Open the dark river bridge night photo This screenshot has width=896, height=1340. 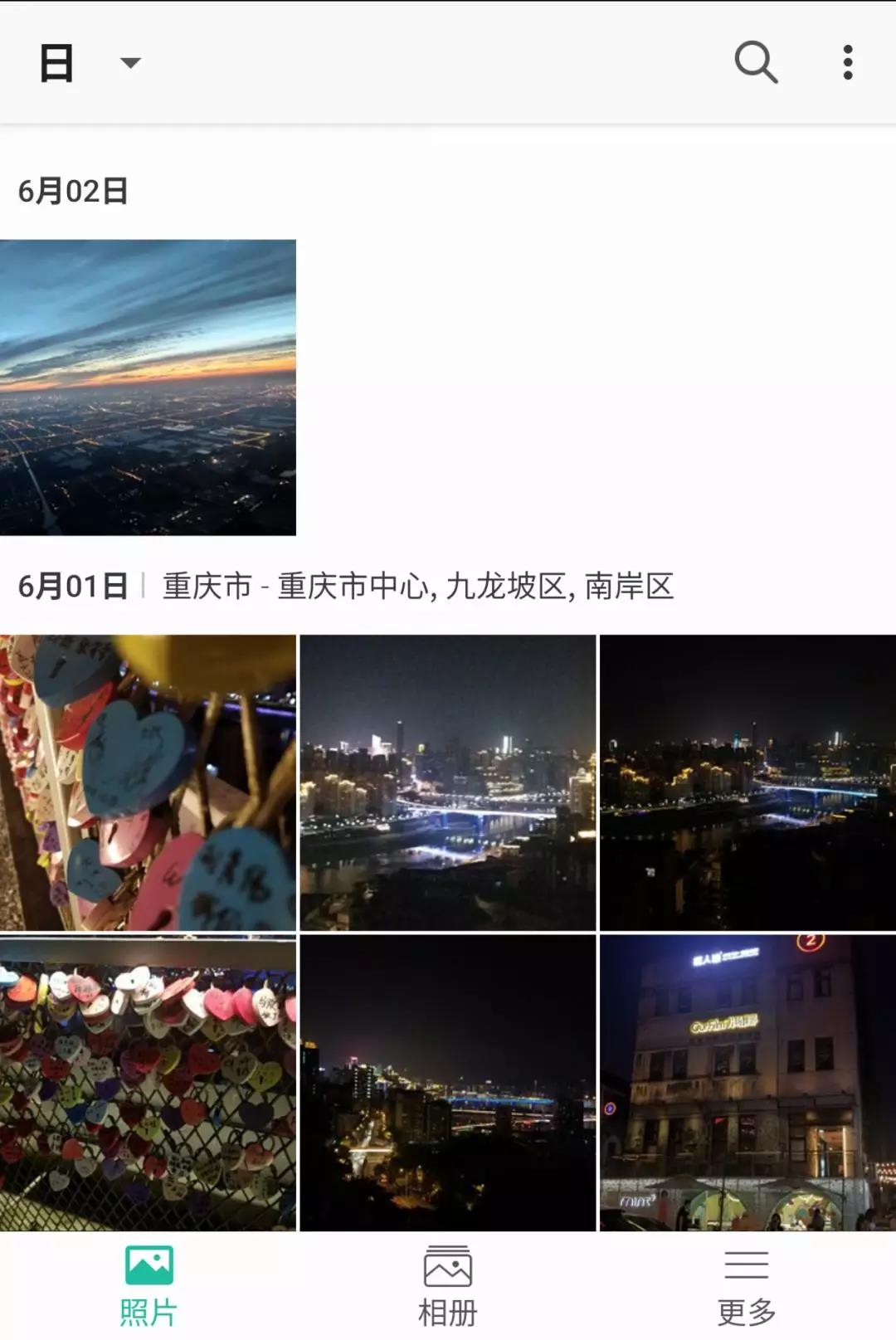[x=747, y=782]
